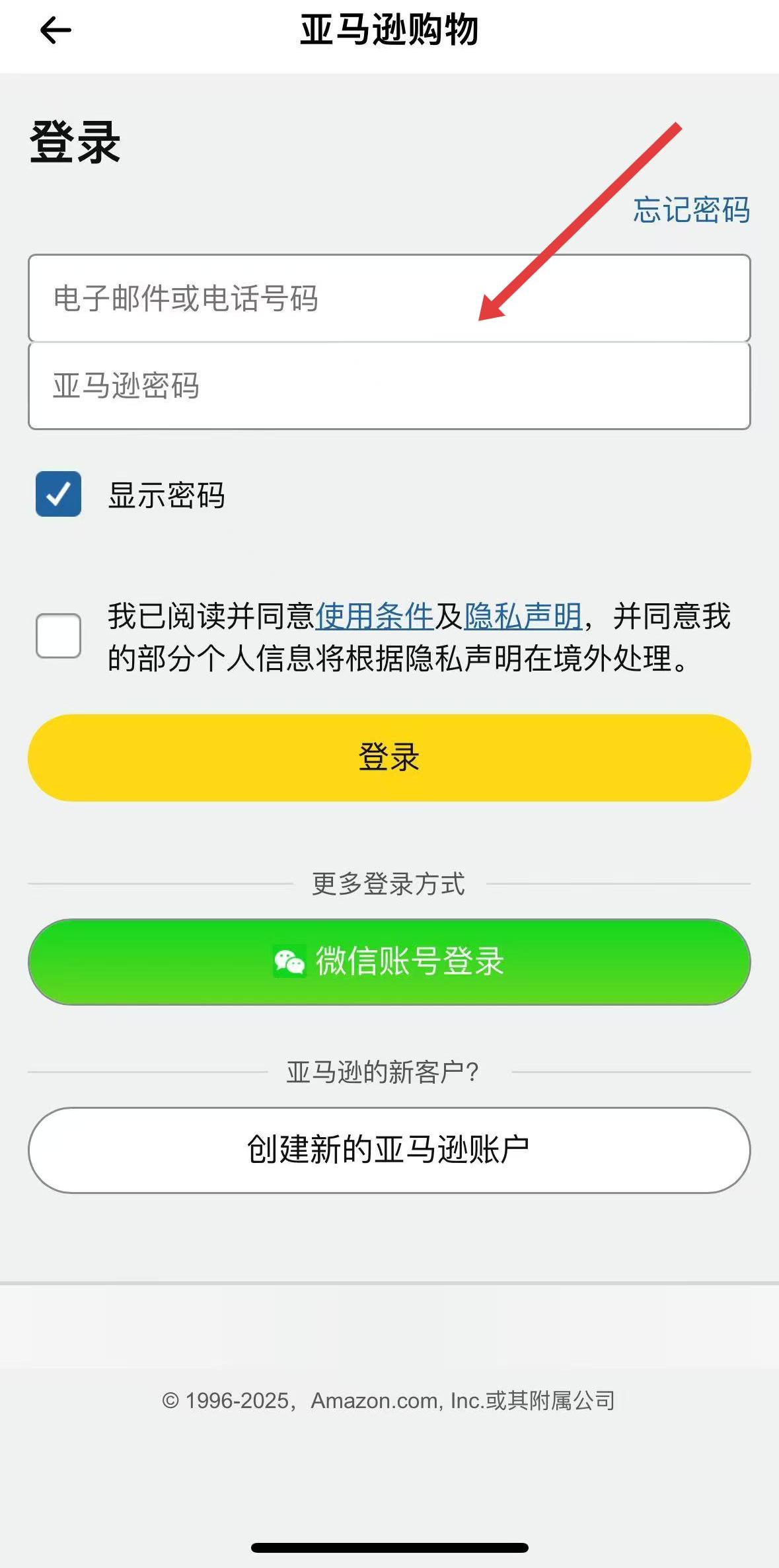Select 创建新的亚马逊账户
This screenshot has height=1568, width=779.
389,1150
